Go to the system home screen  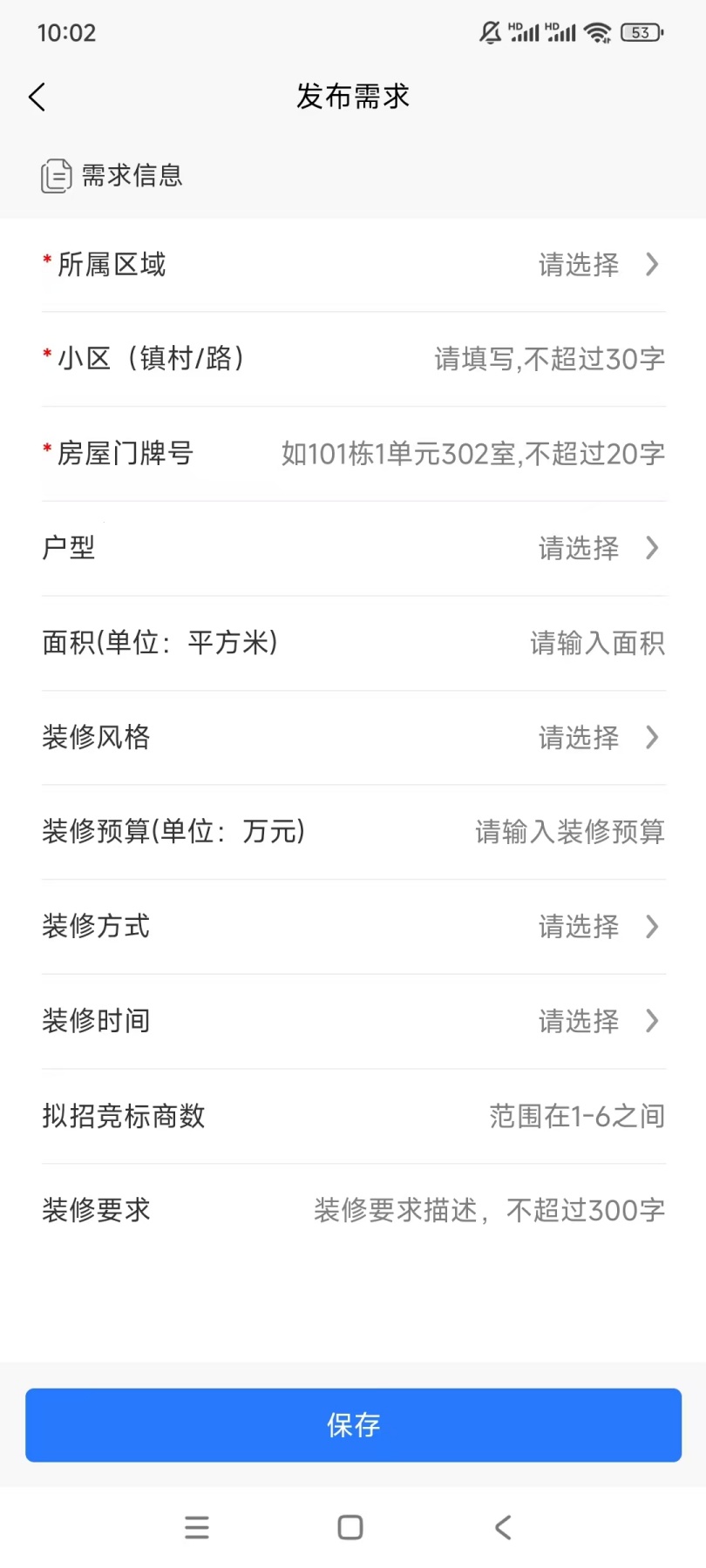350,1527
